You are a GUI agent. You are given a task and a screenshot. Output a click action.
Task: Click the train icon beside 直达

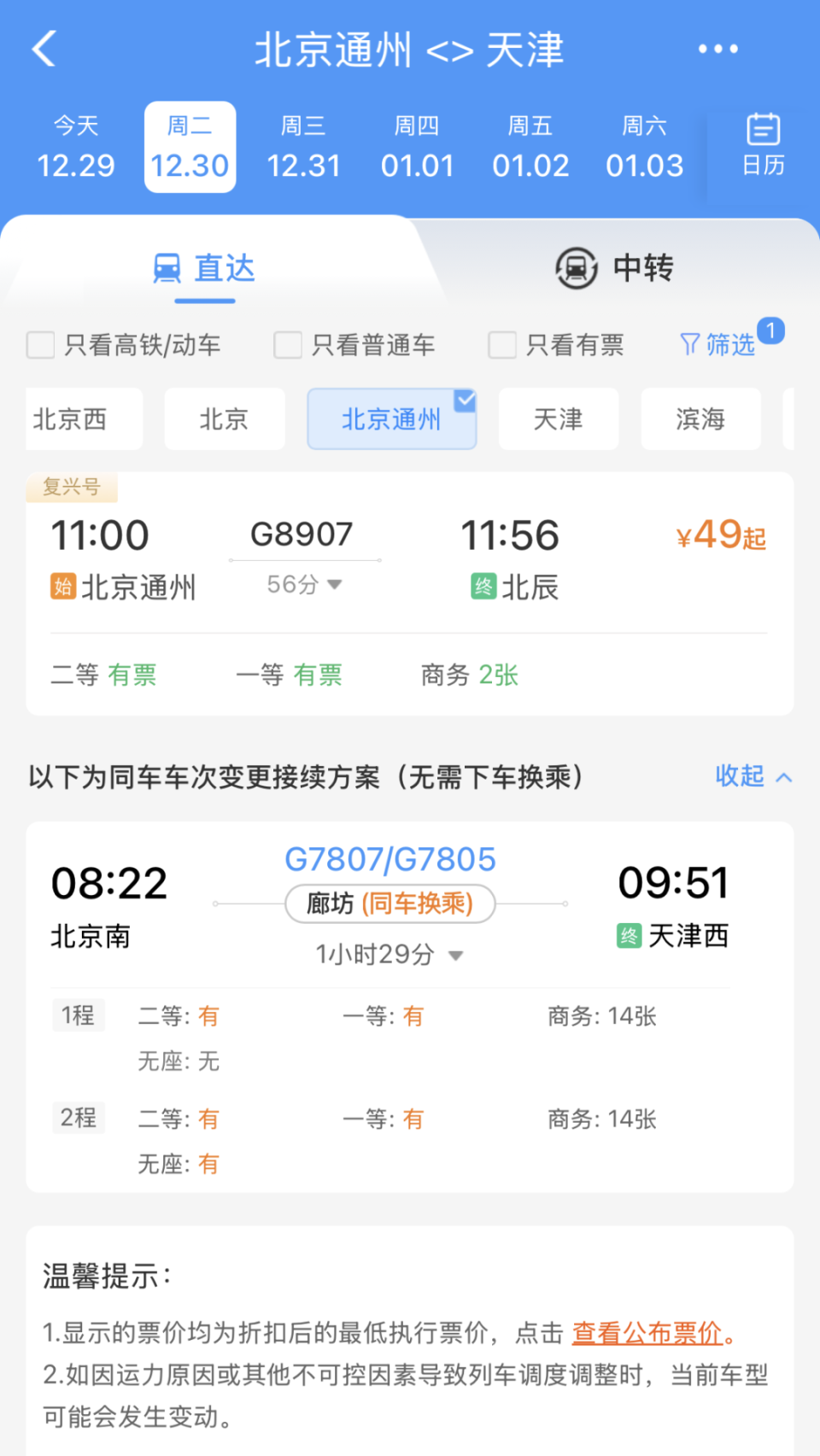pyautogui.click(x=167, y=267)
